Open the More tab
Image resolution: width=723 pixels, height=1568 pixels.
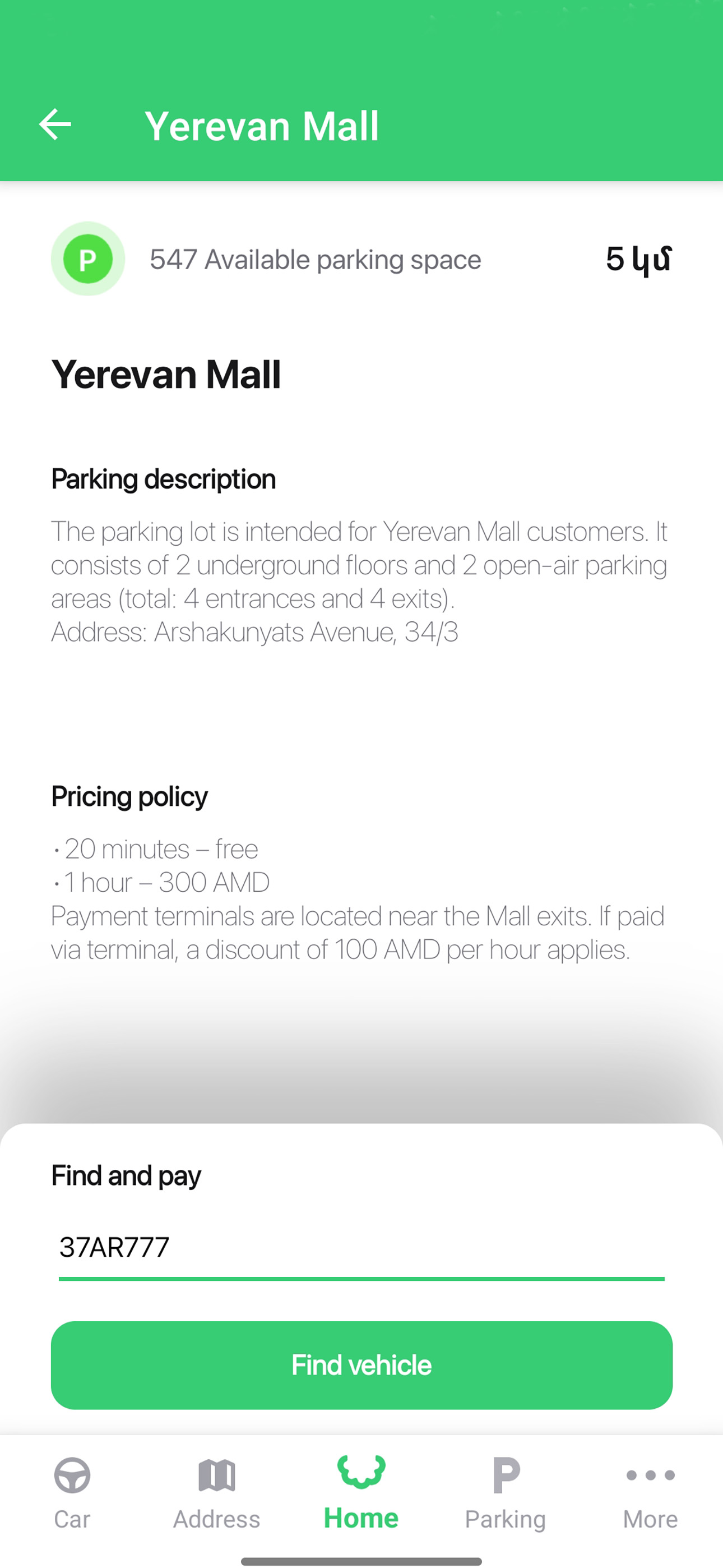(x=651, y=1494)
